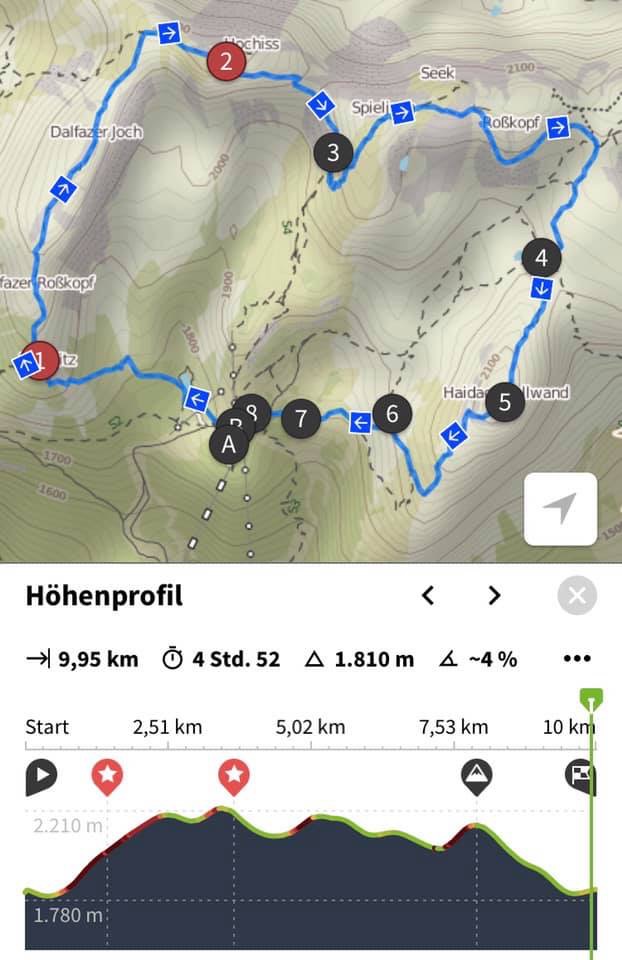Close the Höhenprofil panel
Screen dimensions: 622x960
[x=577, y=596]
